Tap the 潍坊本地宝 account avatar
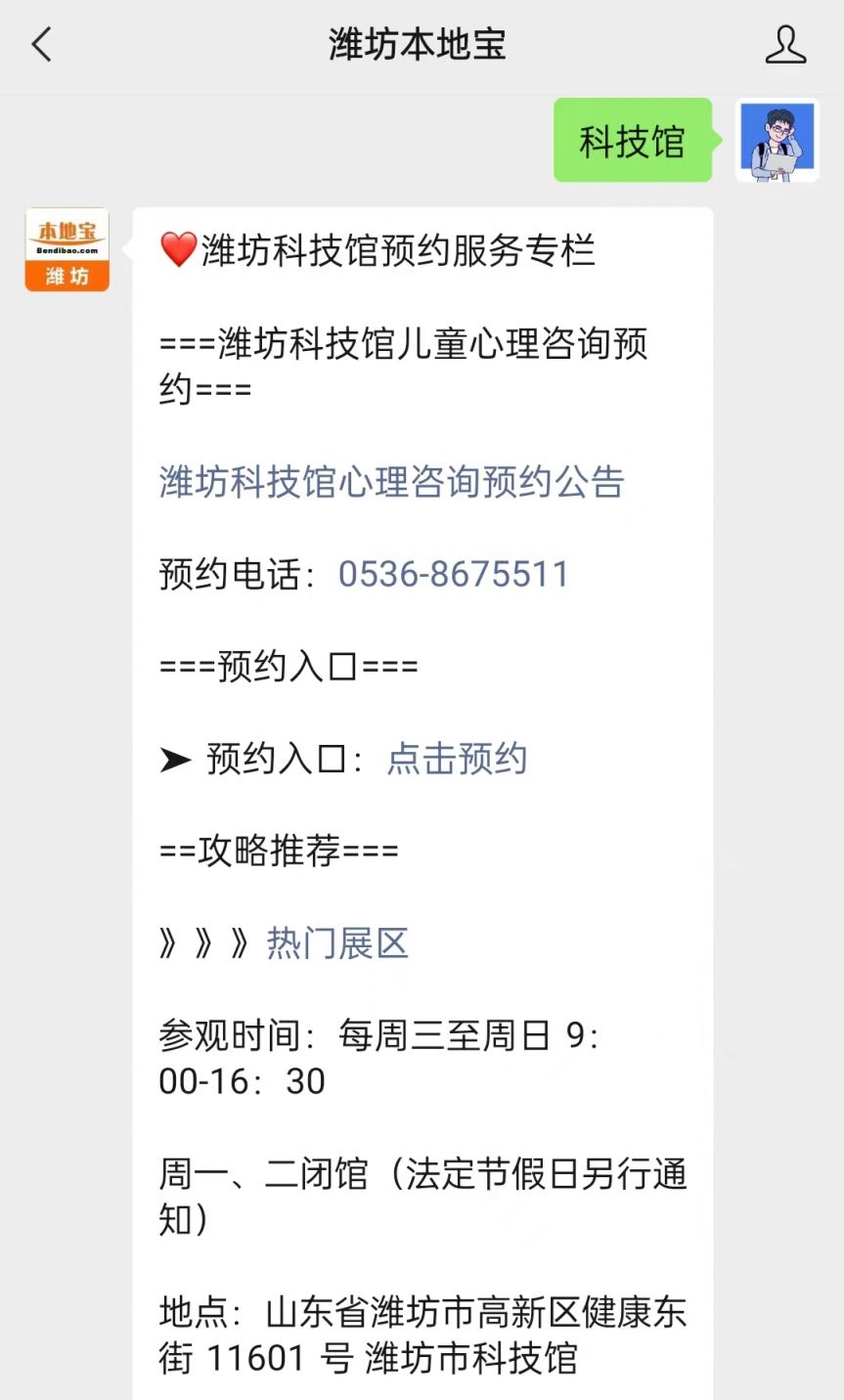The height and width of the screenshot is (1400, 844). click(67, 249)
